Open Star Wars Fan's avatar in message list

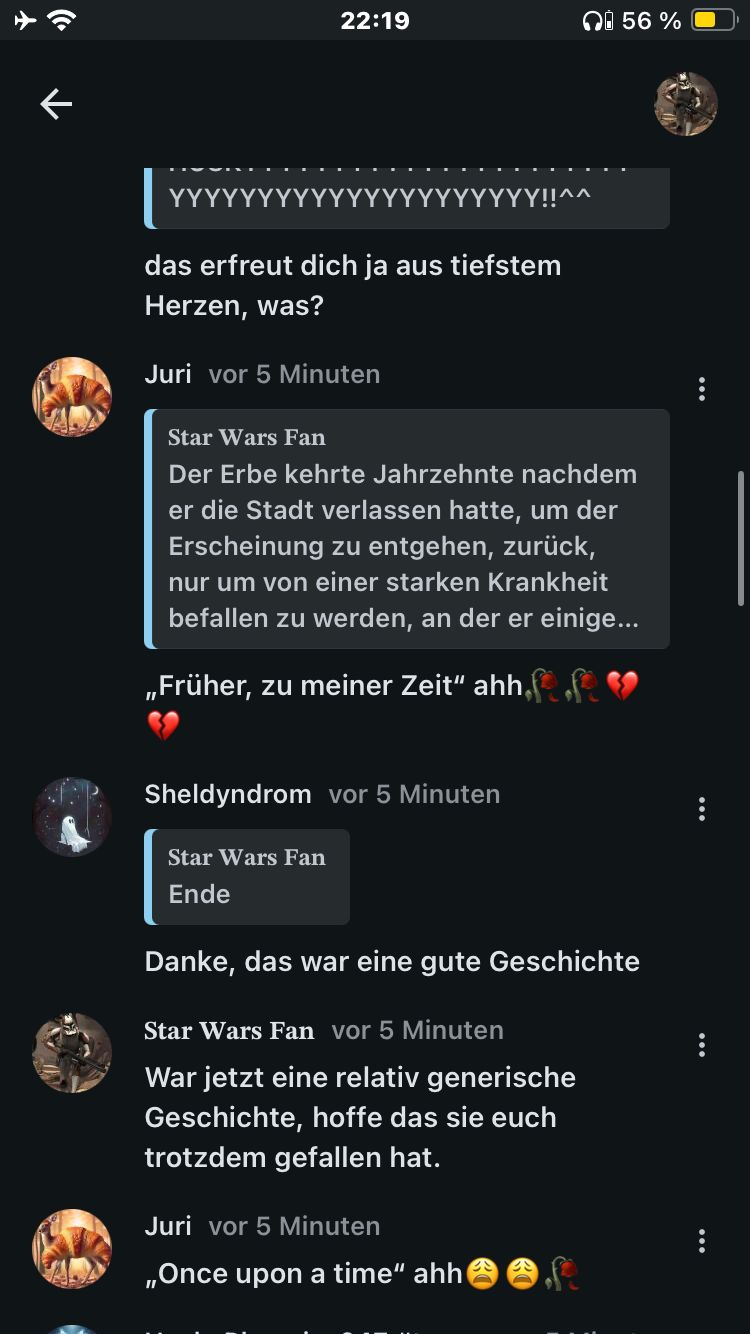(72, 1053)
